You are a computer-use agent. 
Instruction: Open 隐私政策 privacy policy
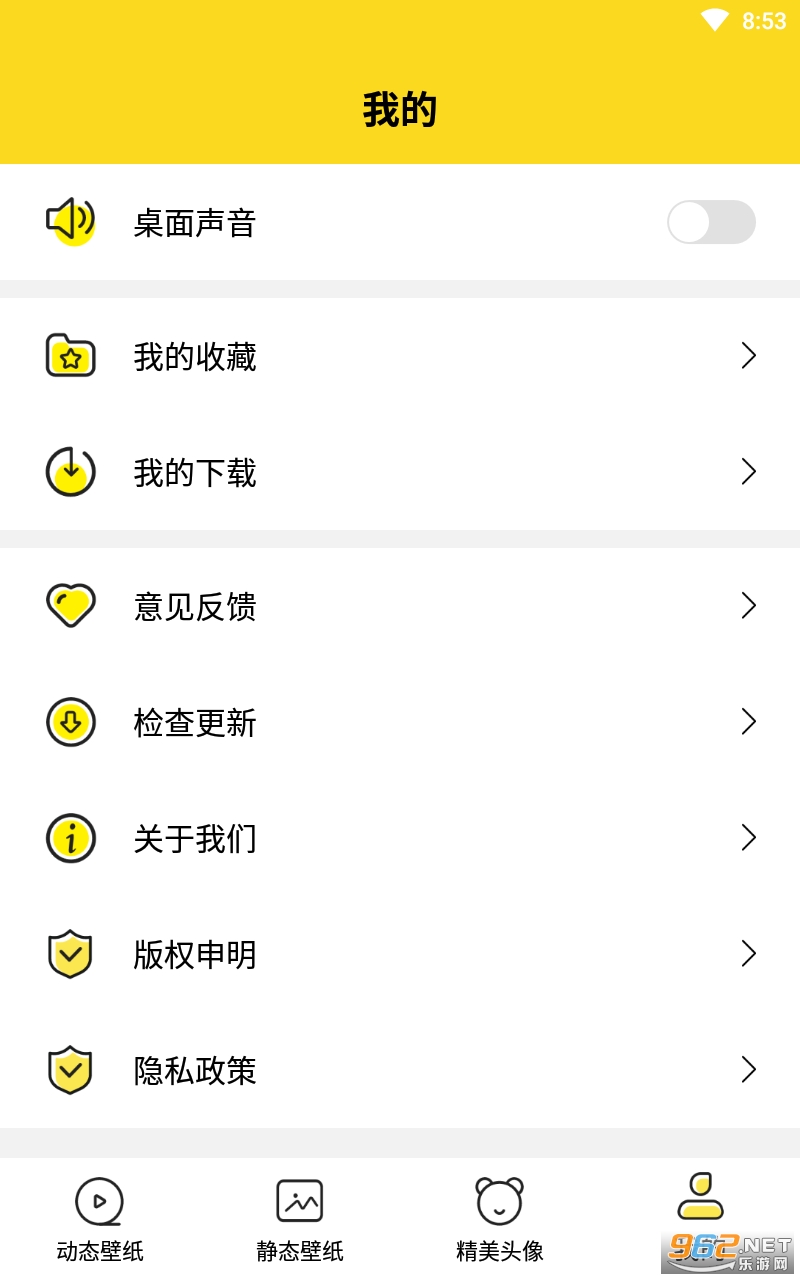click(x=400, y=1070)
